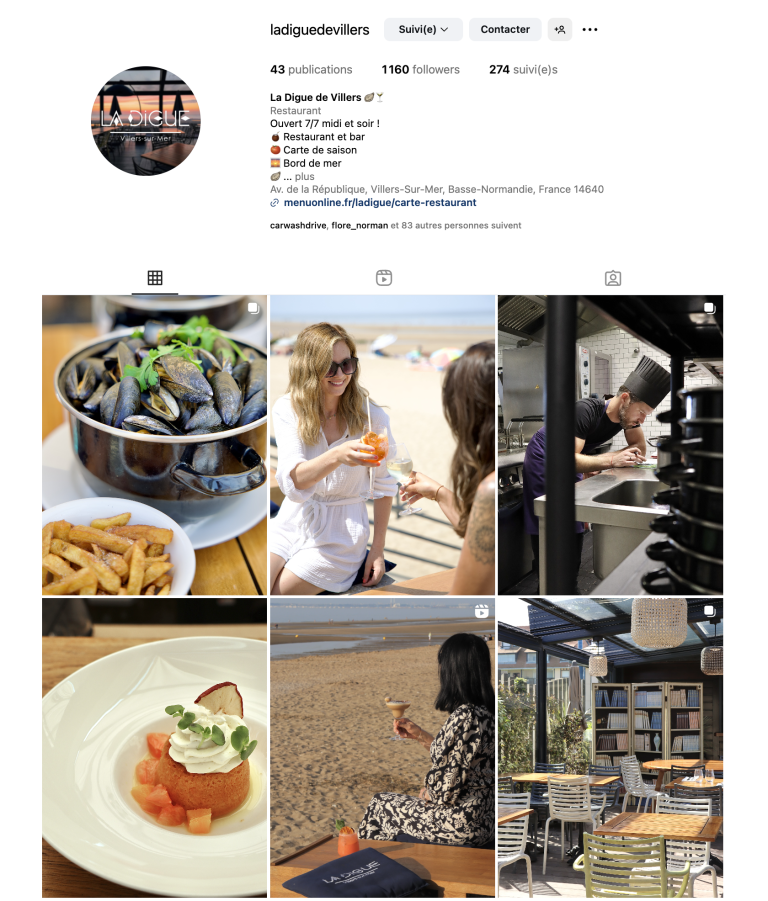Open the terrace with bookshelves post
Screen dimensions: 768x901
[x=610, y=747]
